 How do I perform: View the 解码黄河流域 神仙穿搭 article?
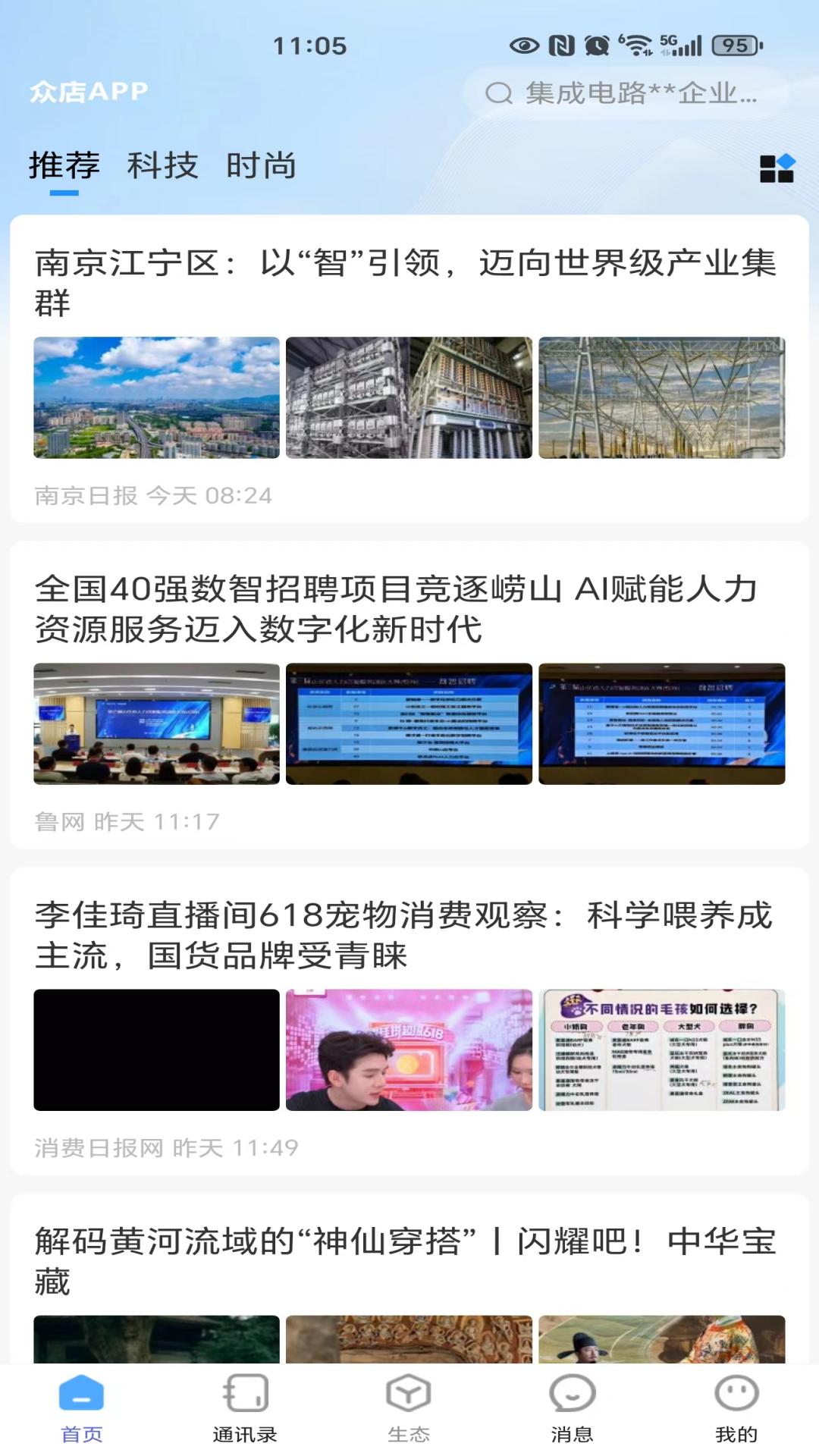406,1260
